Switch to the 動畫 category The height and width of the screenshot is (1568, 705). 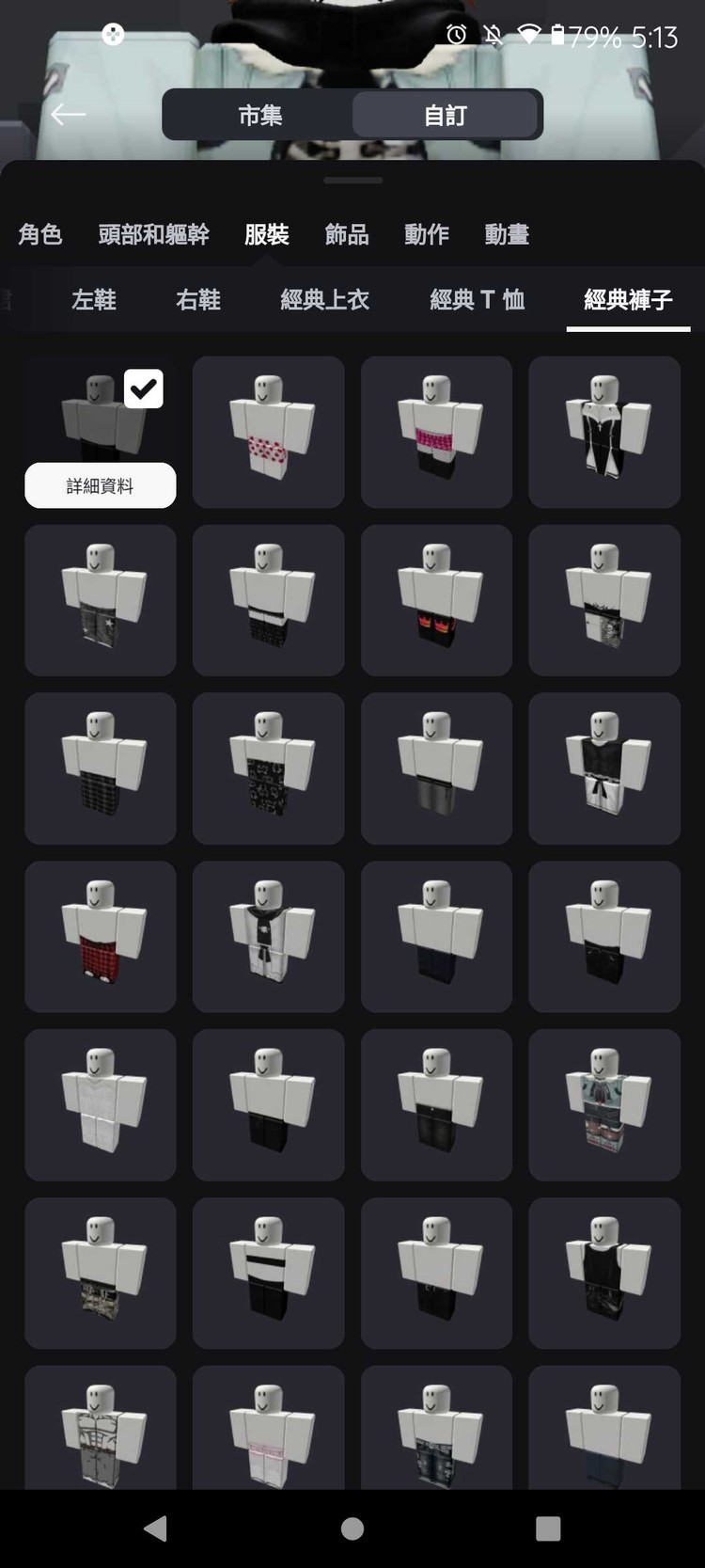(x=506, y=234)
